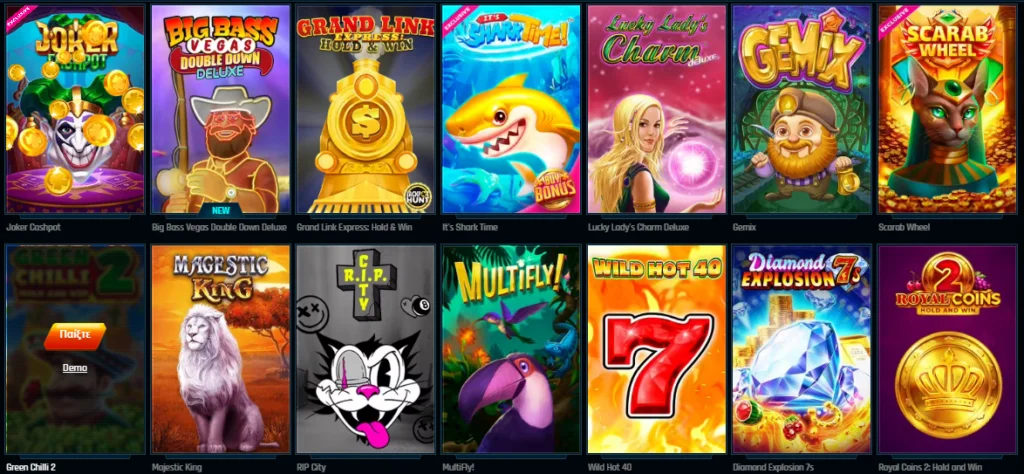Open the It's Shark Time game
The image size is (1024, 474).
point(510,110)
